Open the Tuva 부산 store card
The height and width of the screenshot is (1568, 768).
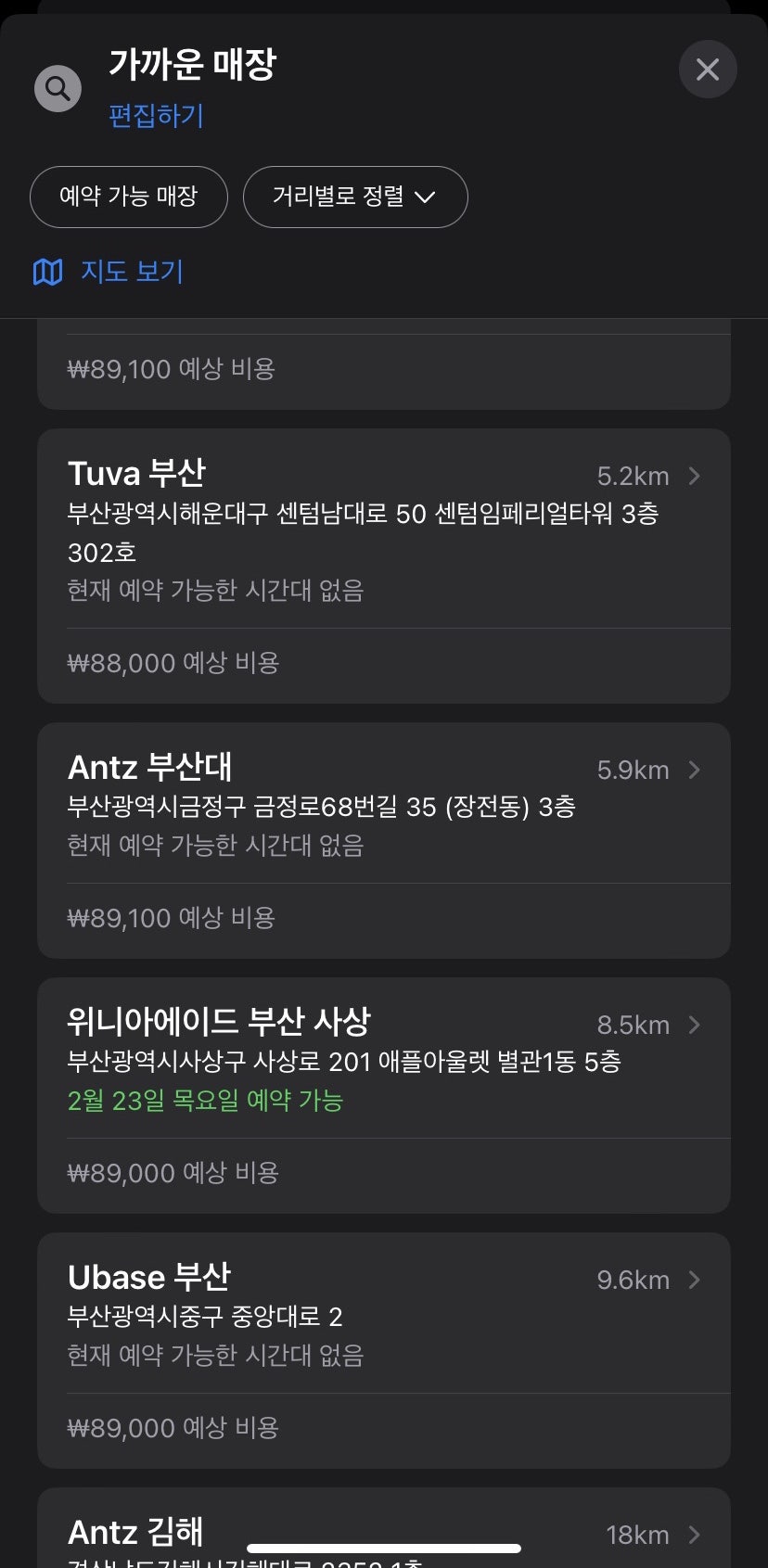384,566
